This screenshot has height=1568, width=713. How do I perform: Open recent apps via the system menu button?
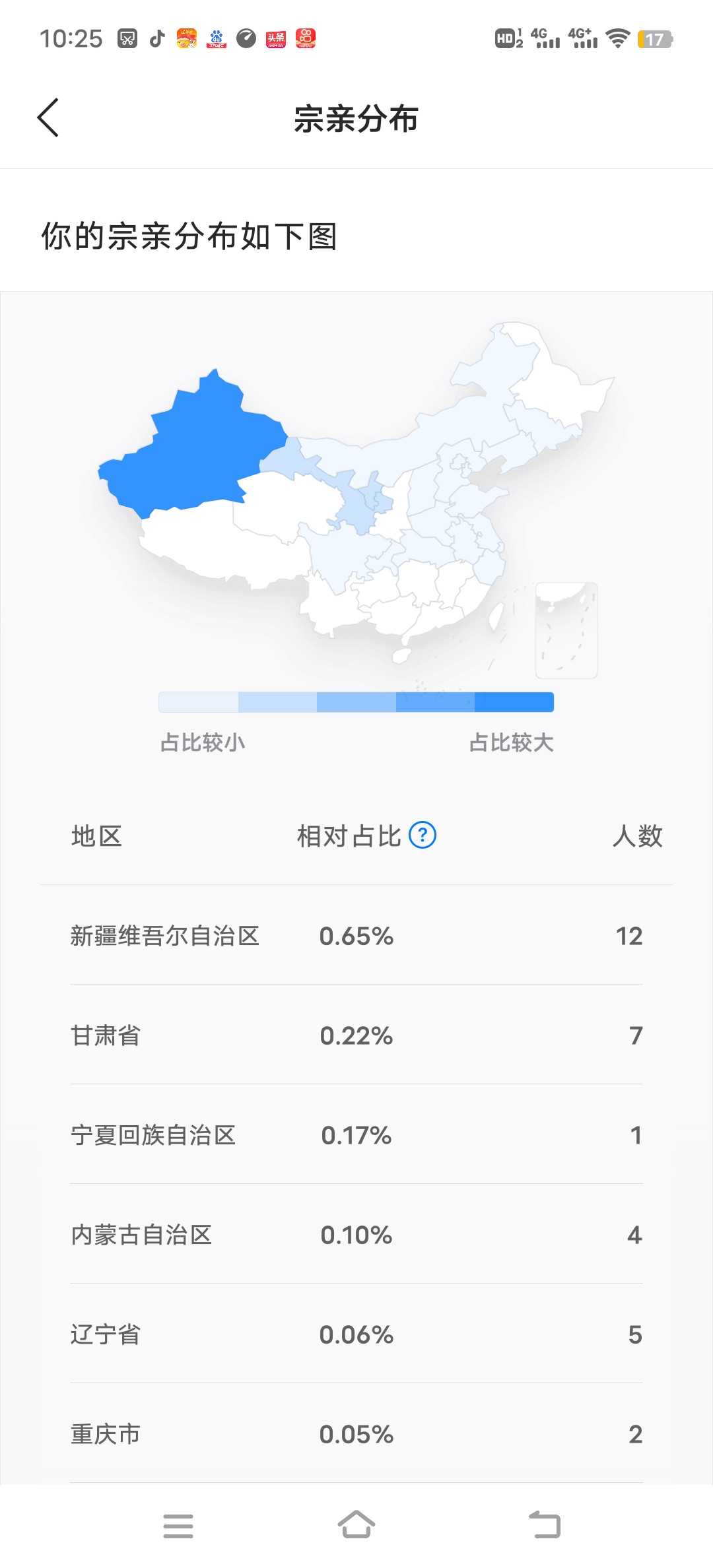tap(178, 1526)
